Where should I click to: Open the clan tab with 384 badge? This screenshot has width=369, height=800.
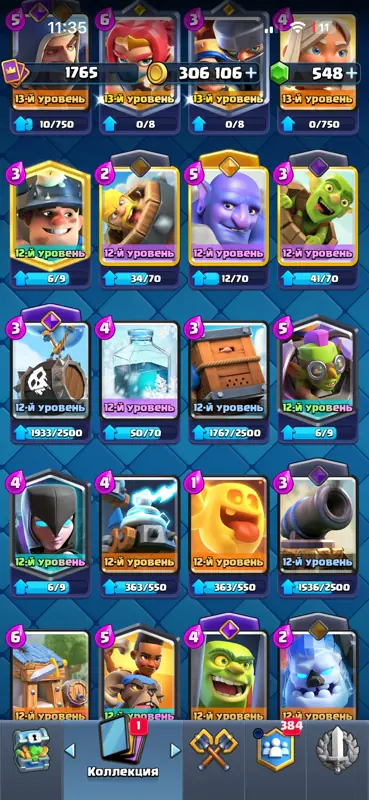(274, 749)
